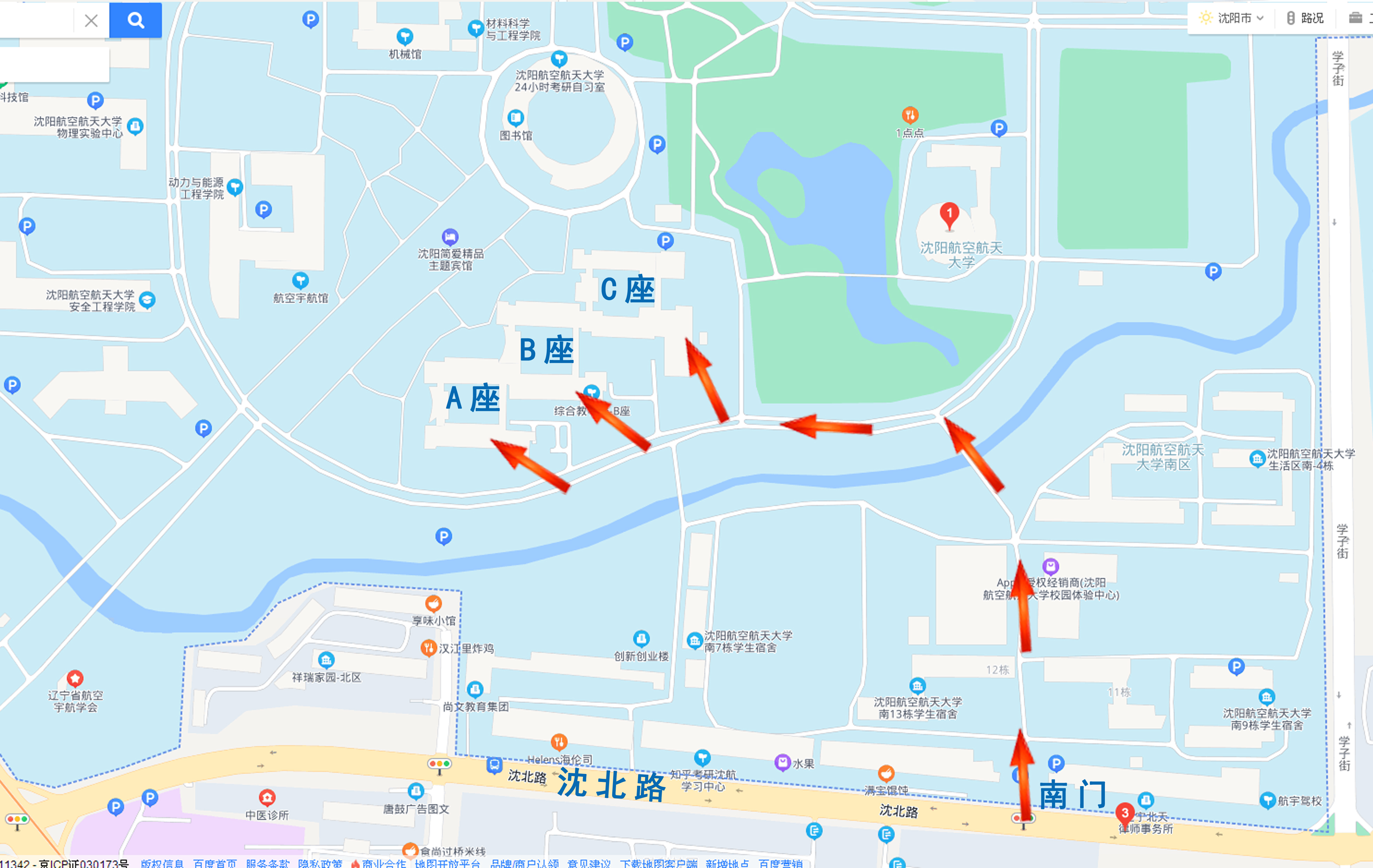Select red marker 1 at 沈阳航空航天大学

point(949,215)
